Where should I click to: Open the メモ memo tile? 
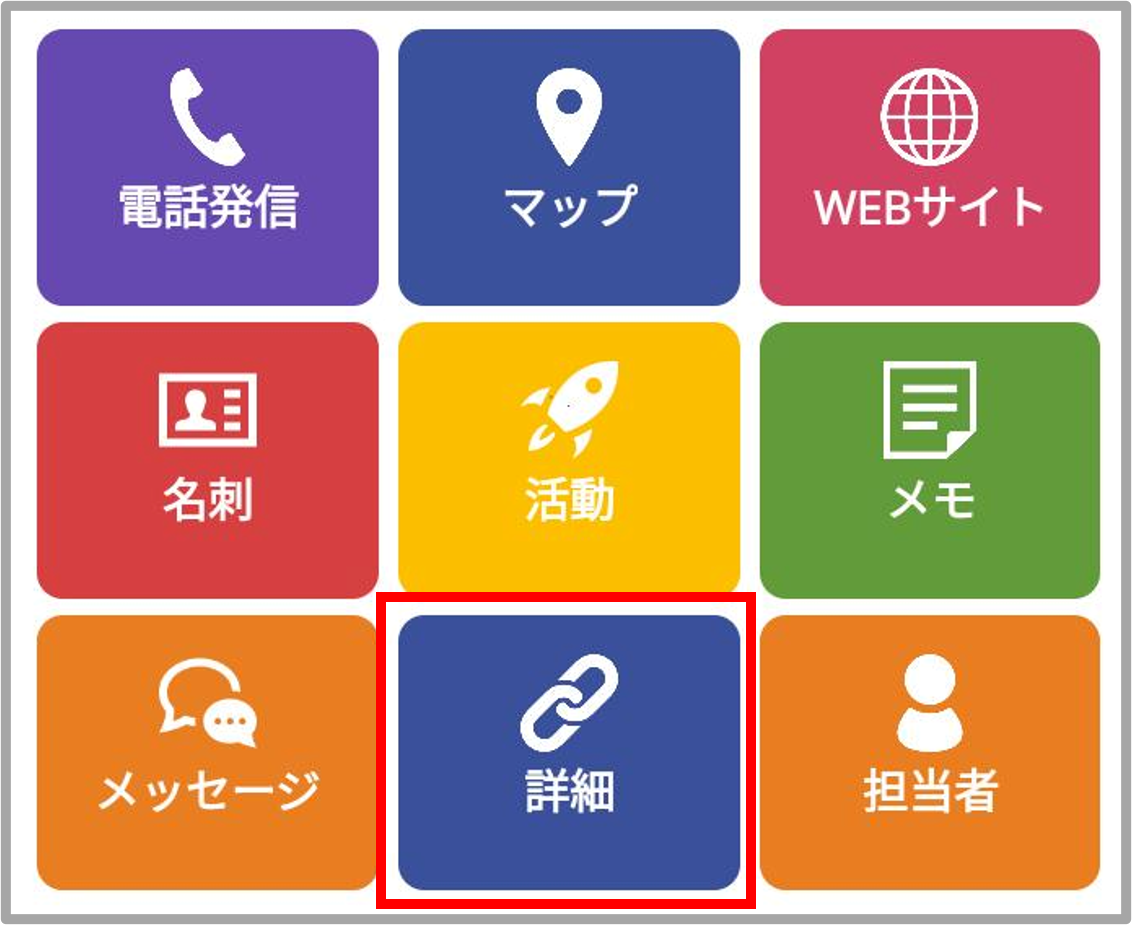(930, 460)
